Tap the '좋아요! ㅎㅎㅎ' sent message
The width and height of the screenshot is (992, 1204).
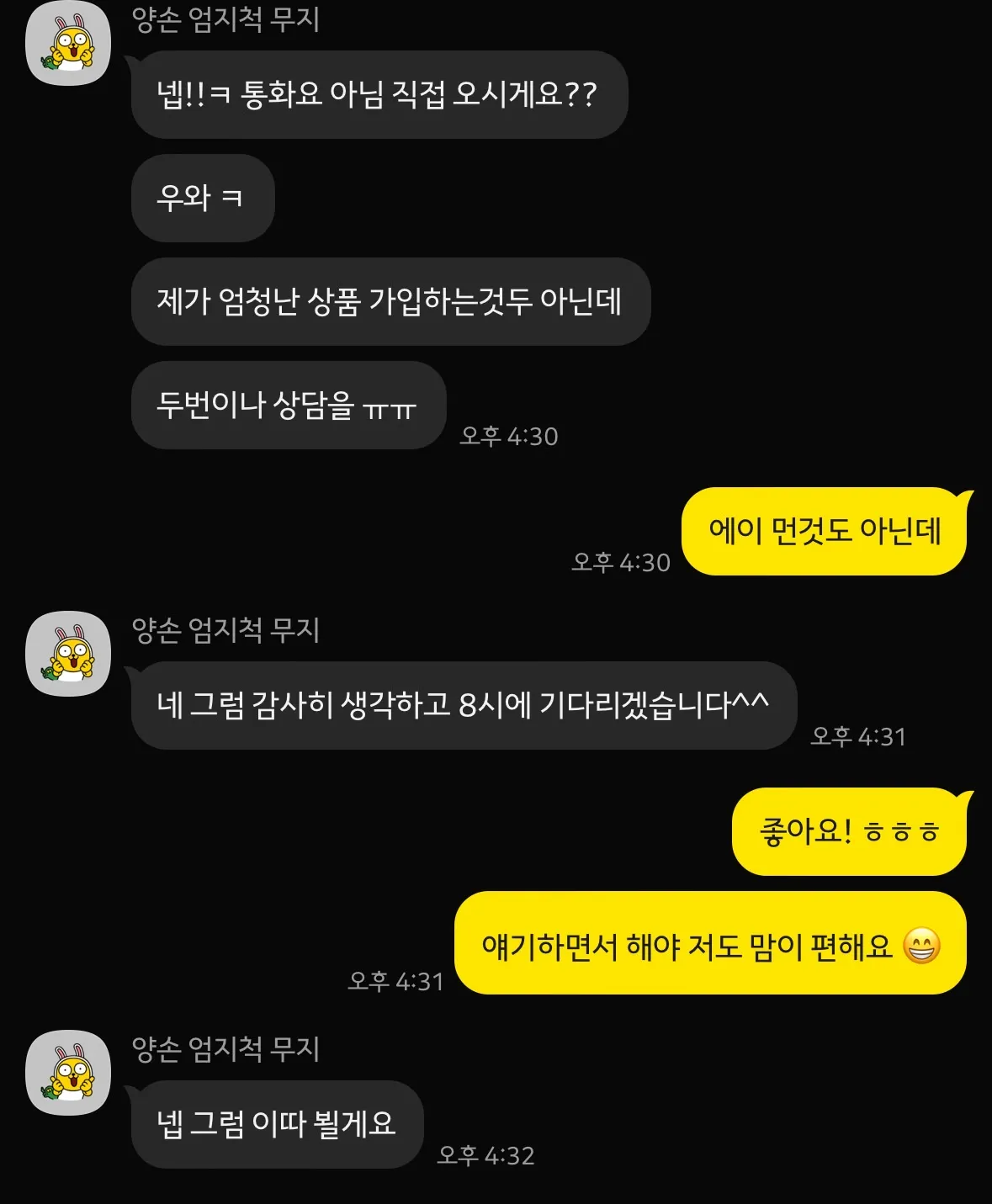[x=850, y=834]
